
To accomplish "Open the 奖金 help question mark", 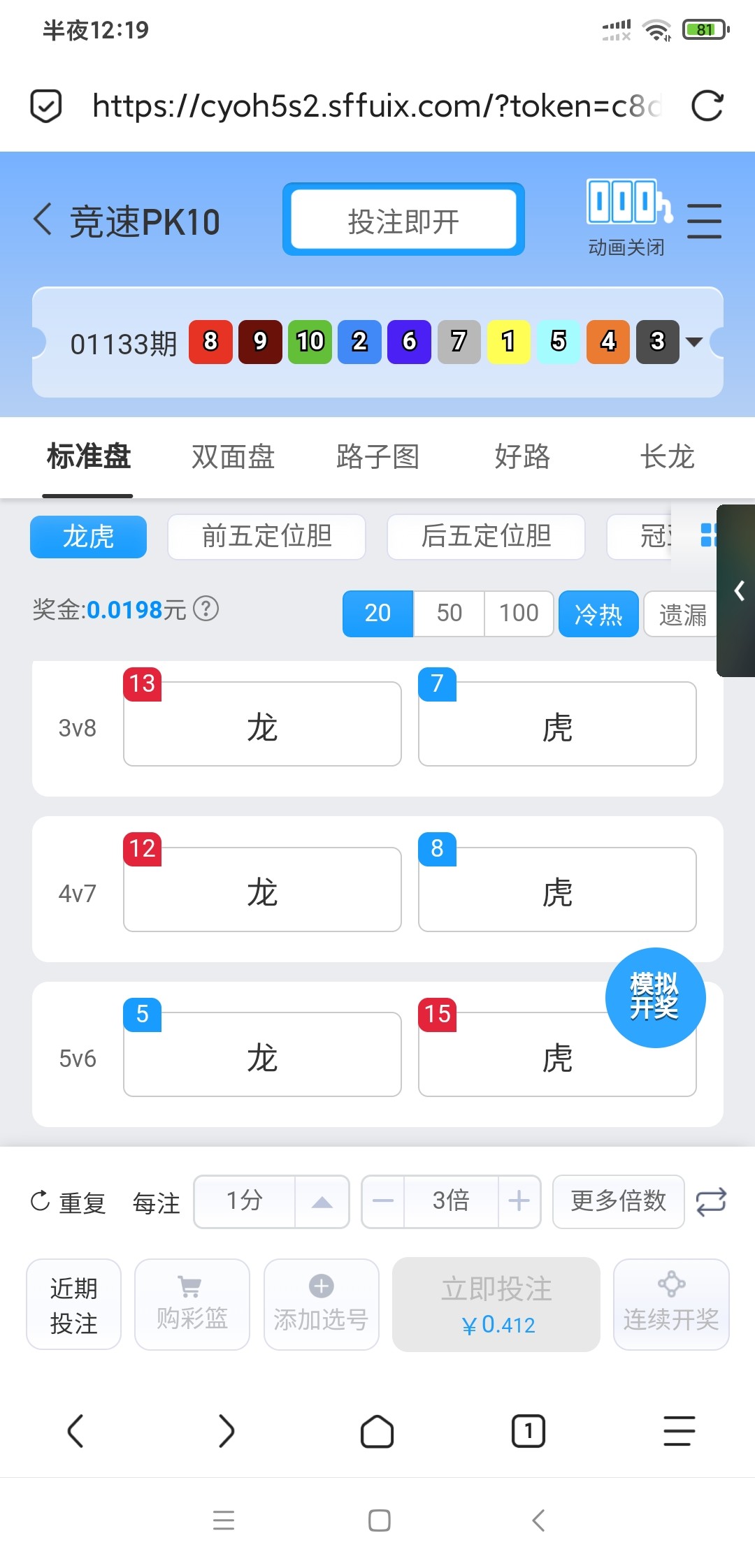I will pos(206,609).
